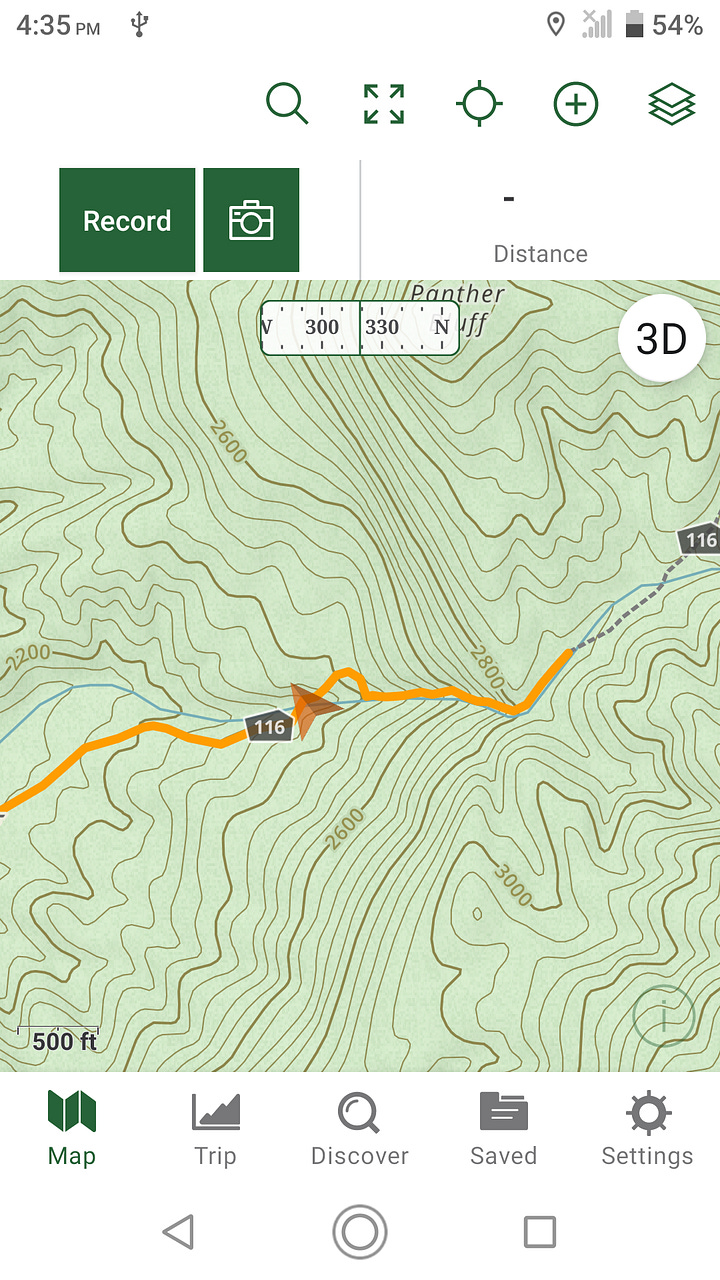Take a geotagged photo
Screen dimensions: 720x1280
coord(251,220)
